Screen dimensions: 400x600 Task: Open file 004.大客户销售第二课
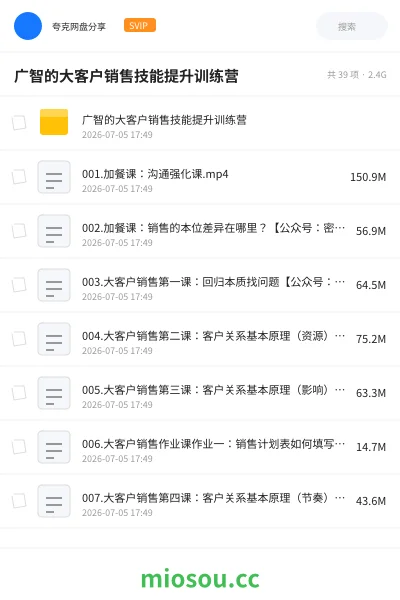(x=200, y=339)
